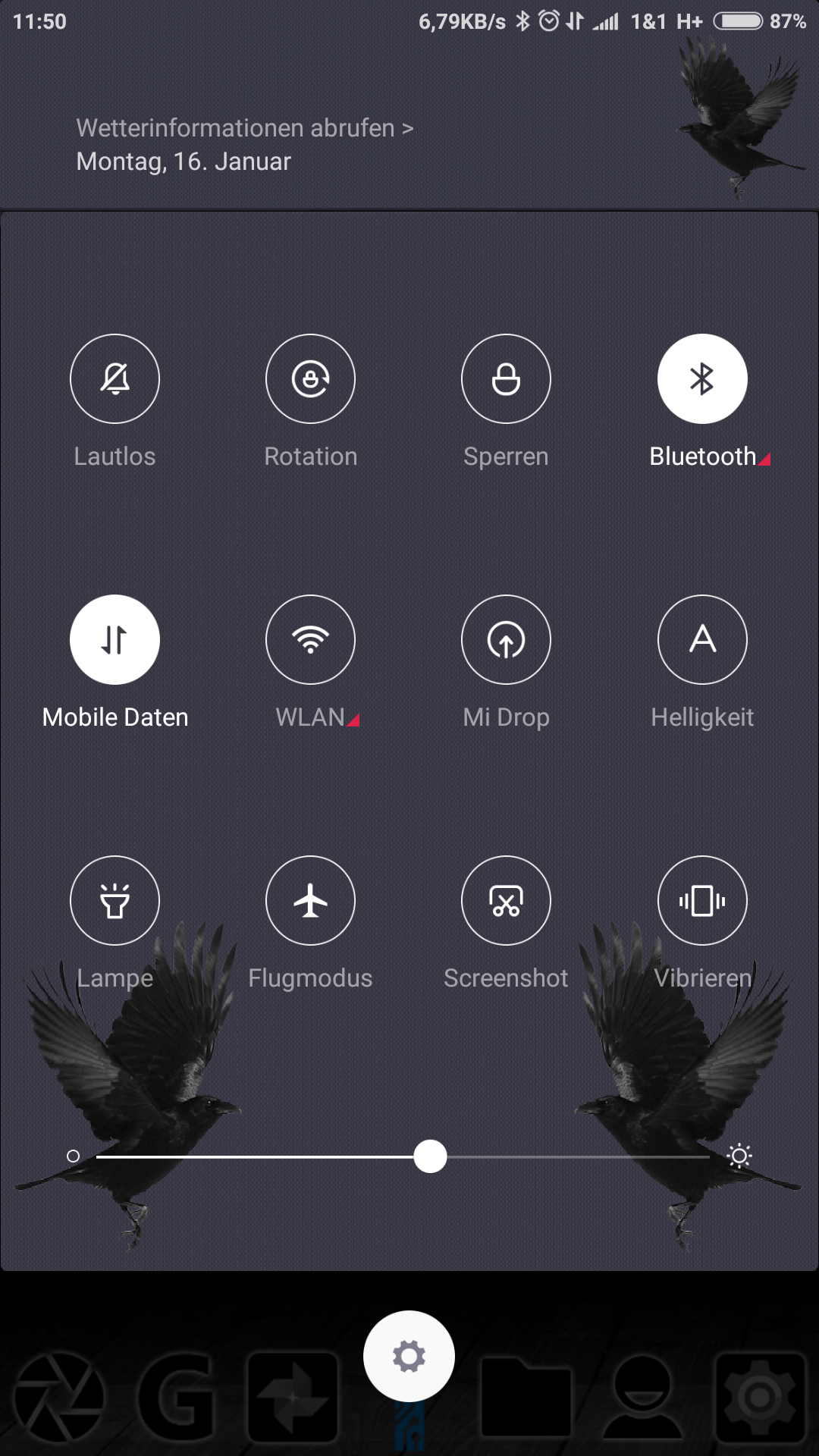This screenshot has width=819, height=1456.
Task: Turn on WLAN
Action: coord(310,639)
